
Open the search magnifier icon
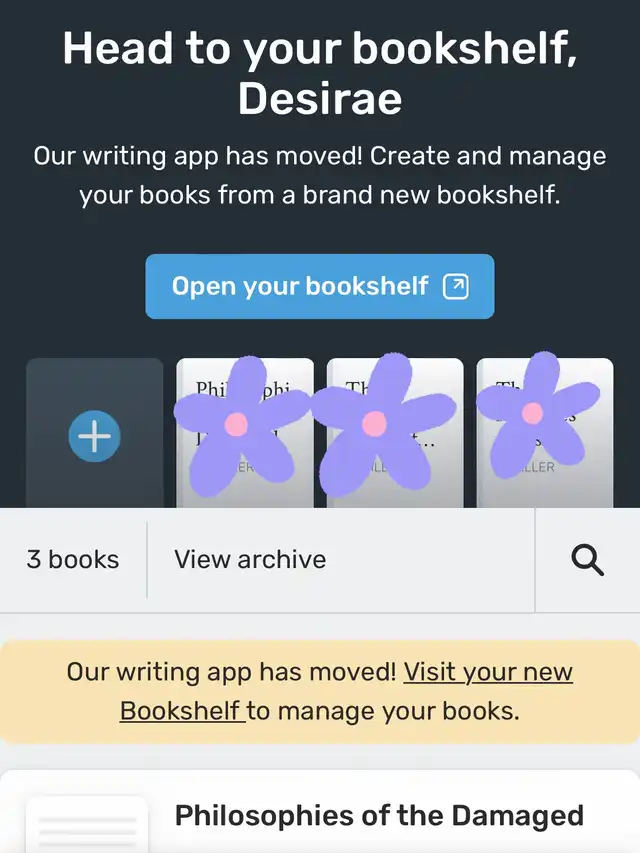(x=587, y=560)
